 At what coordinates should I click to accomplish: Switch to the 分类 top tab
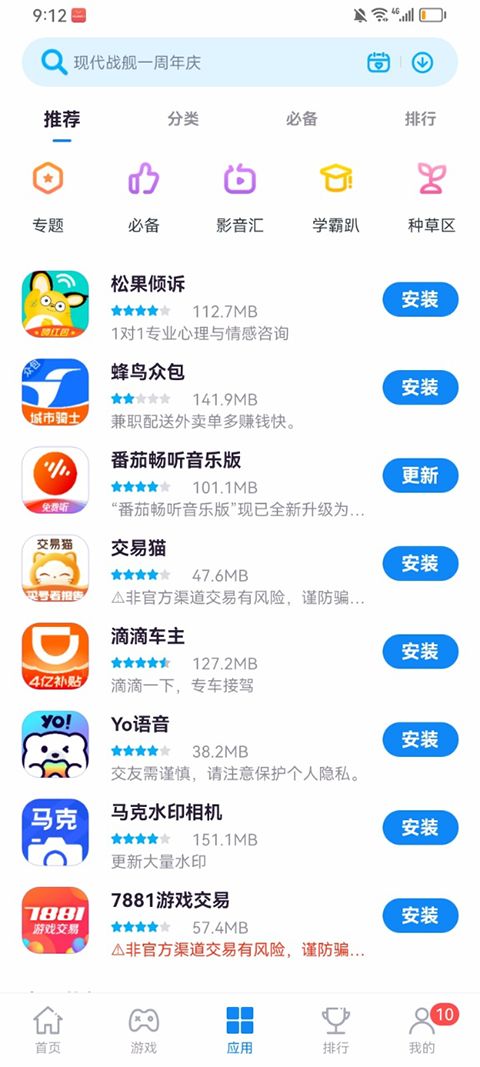(x=183, y=119)
